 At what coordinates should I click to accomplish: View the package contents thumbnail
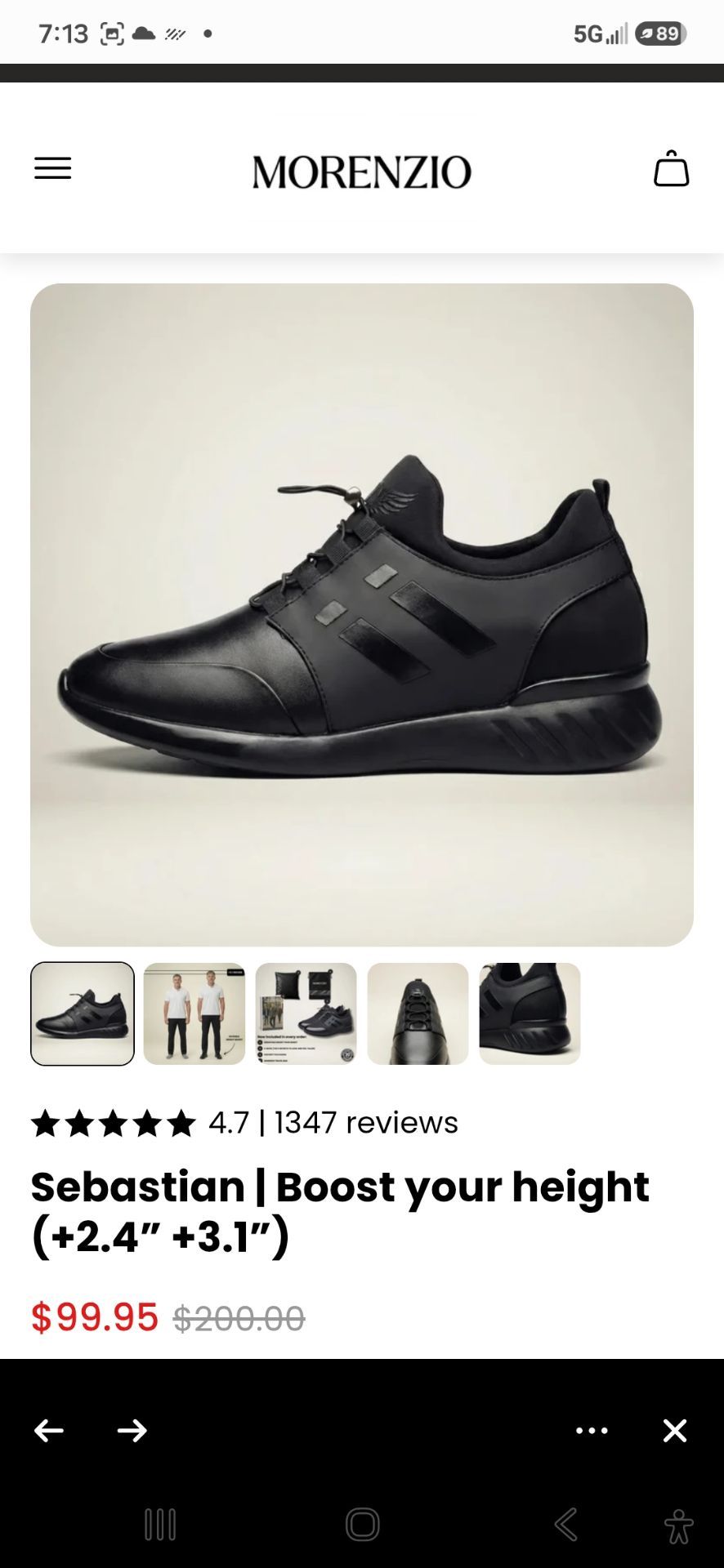point(306,1013)
